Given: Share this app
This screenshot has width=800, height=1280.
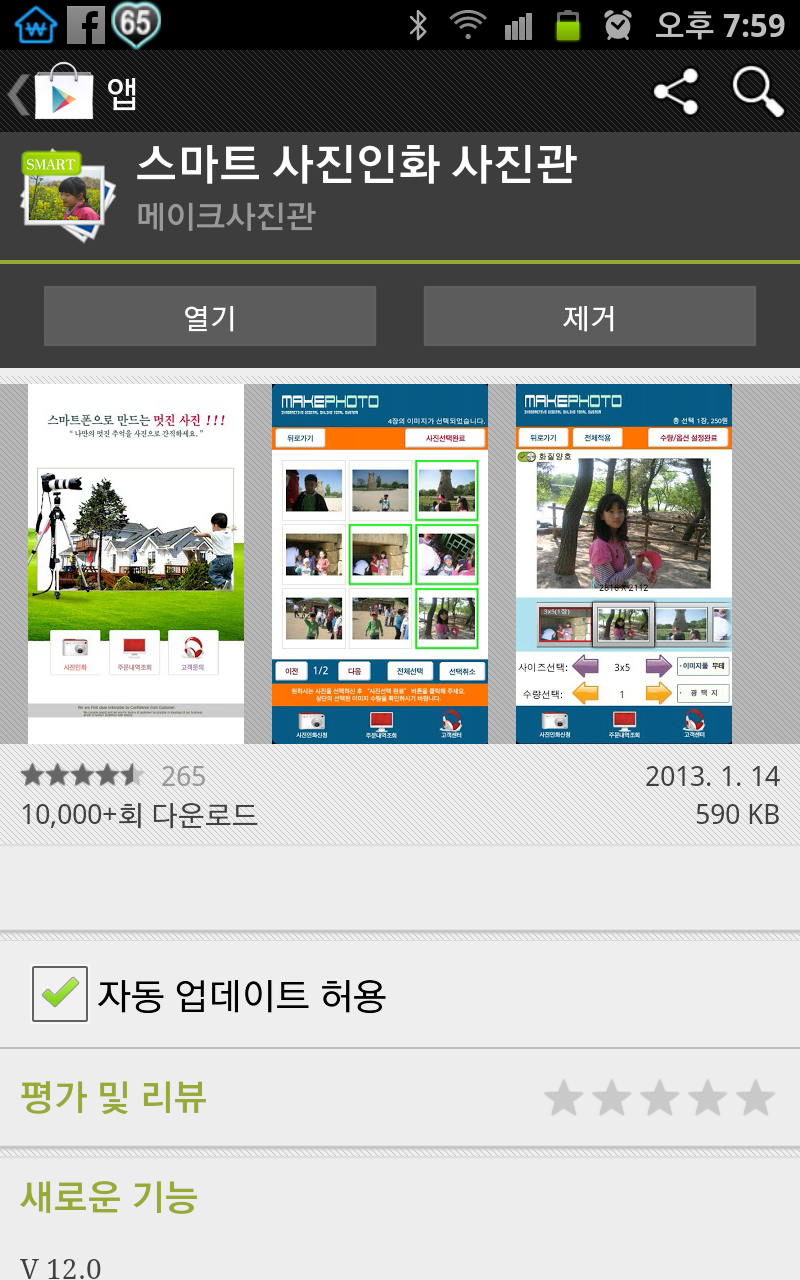Looking at the screenshot, I should click(676, 93).
